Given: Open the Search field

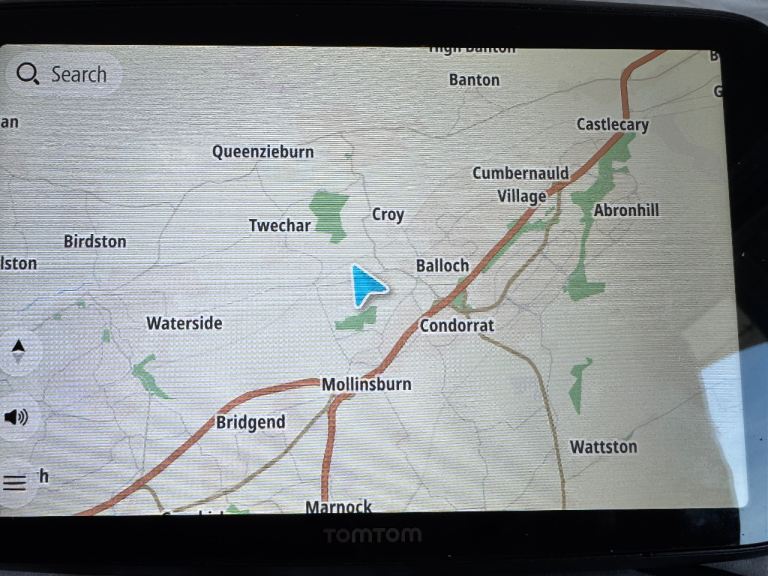Looking at the screenshot, I should [62, 75].
